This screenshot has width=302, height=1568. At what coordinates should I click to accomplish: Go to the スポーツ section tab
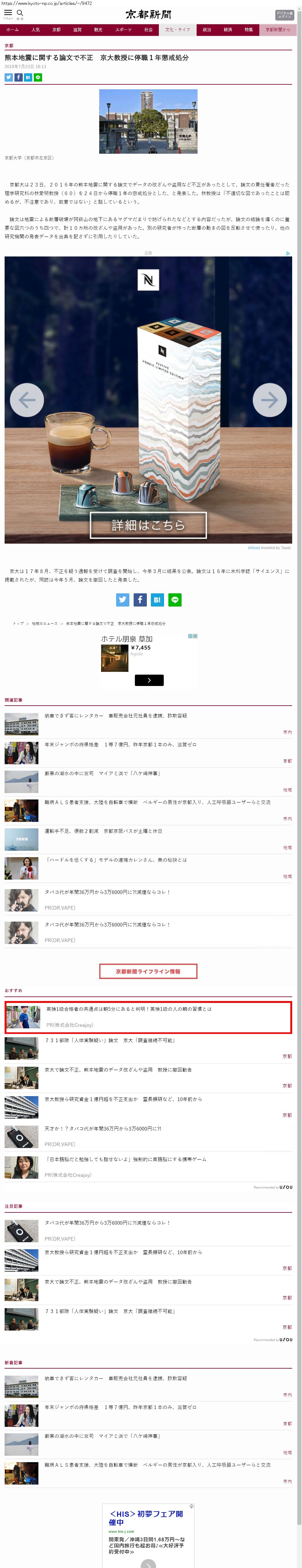[123, 30]
